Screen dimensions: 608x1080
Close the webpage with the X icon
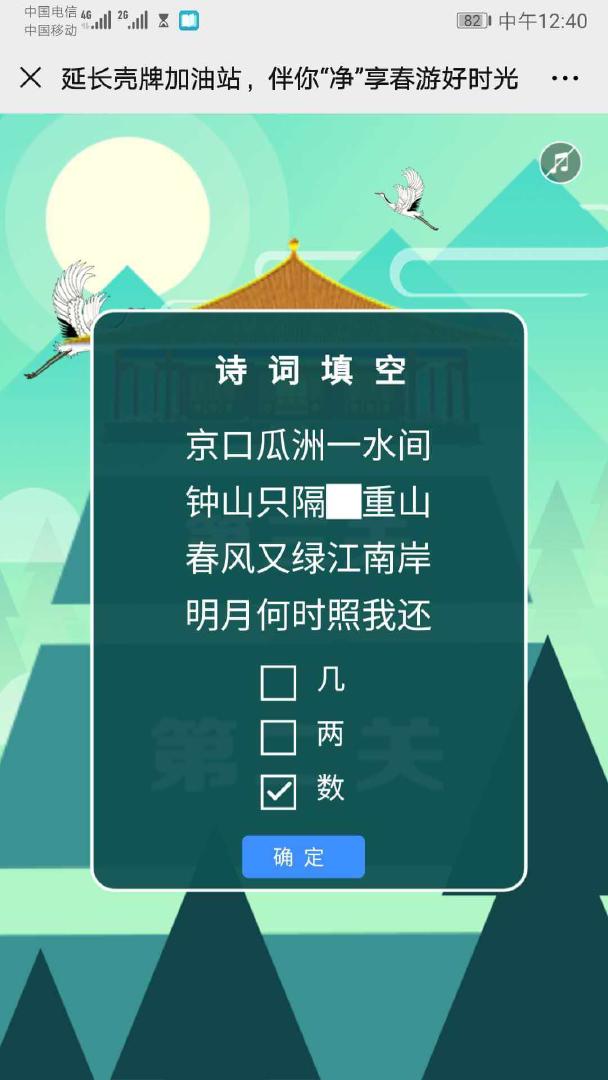[31, 79]
